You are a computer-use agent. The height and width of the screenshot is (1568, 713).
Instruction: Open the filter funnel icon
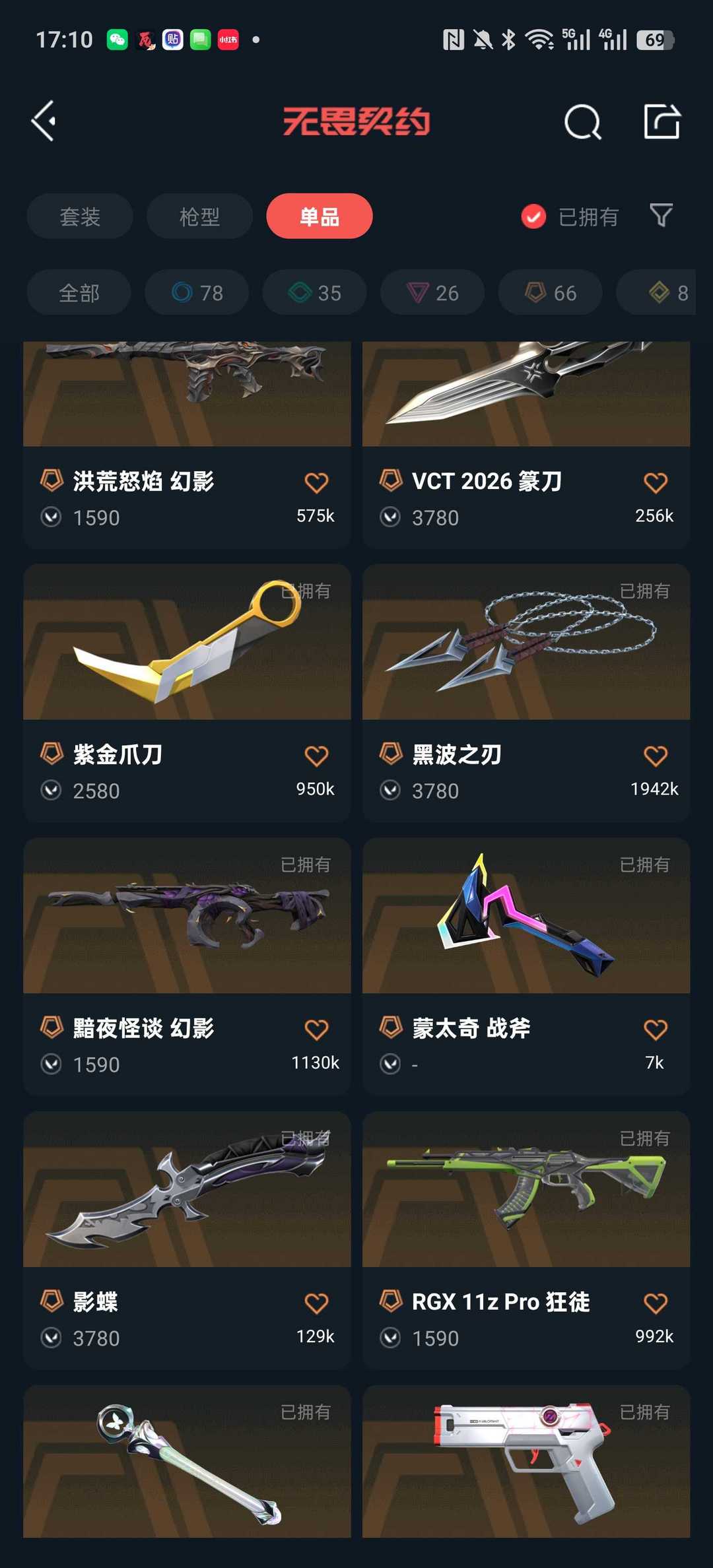click(x=661, y=216)
